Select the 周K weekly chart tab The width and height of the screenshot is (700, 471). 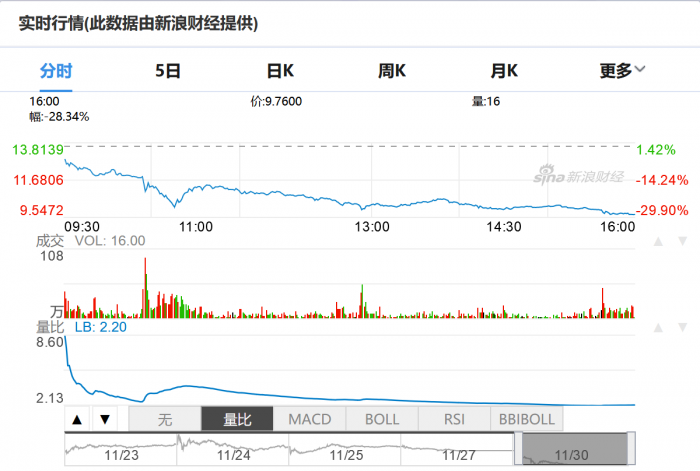tap(392, 70)
